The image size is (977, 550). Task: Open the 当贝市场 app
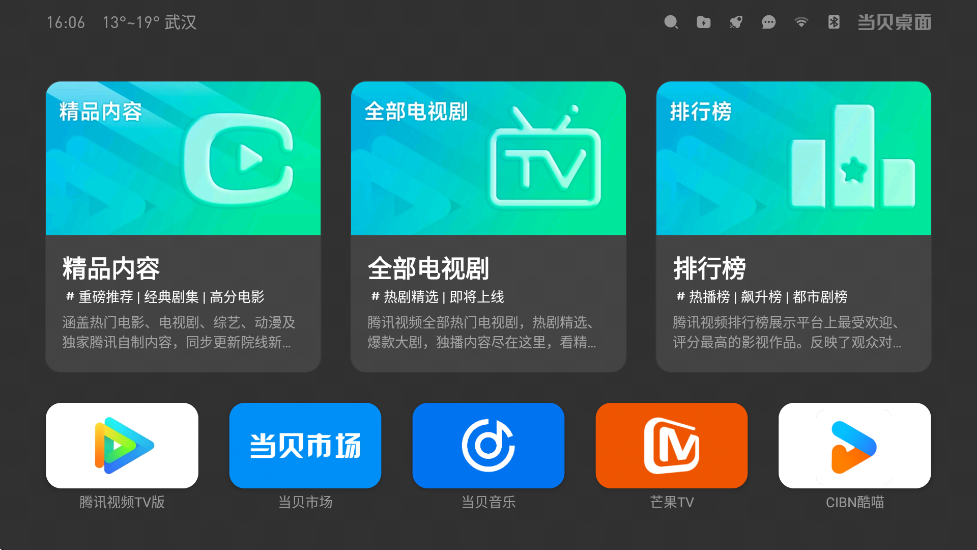point(305,446)
